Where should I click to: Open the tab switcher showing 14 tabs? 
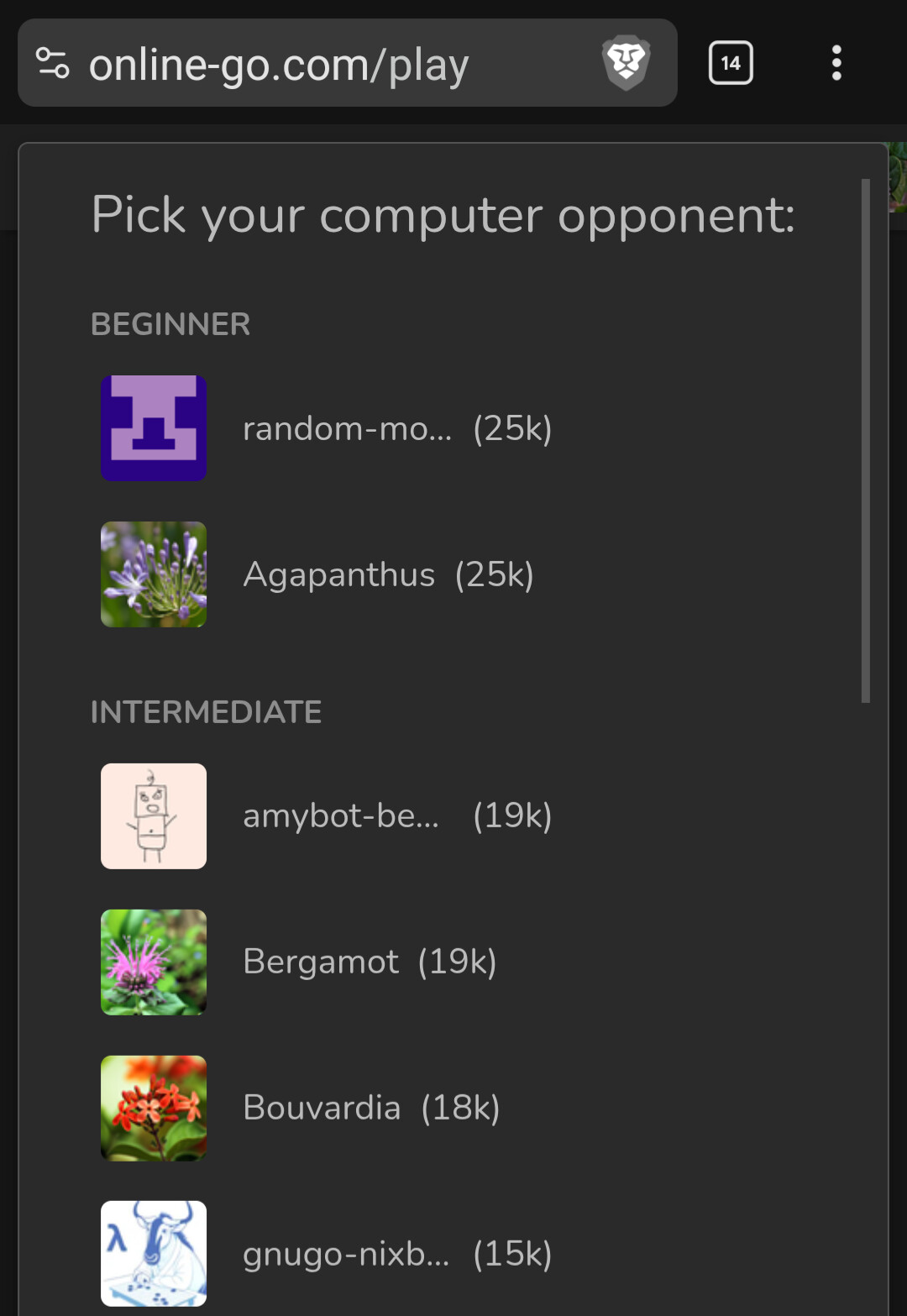(731, 63)
